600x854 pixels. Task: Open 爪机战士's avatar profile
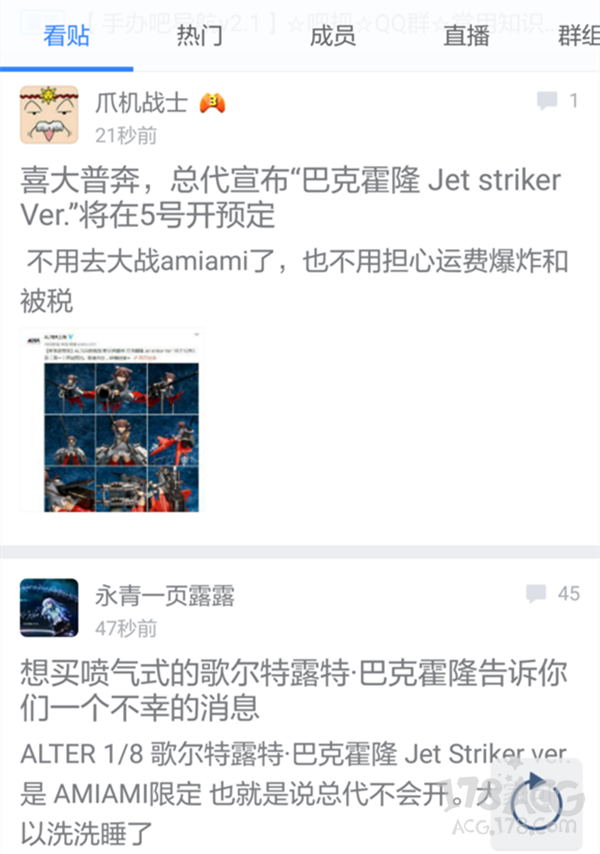pos(49,115)
